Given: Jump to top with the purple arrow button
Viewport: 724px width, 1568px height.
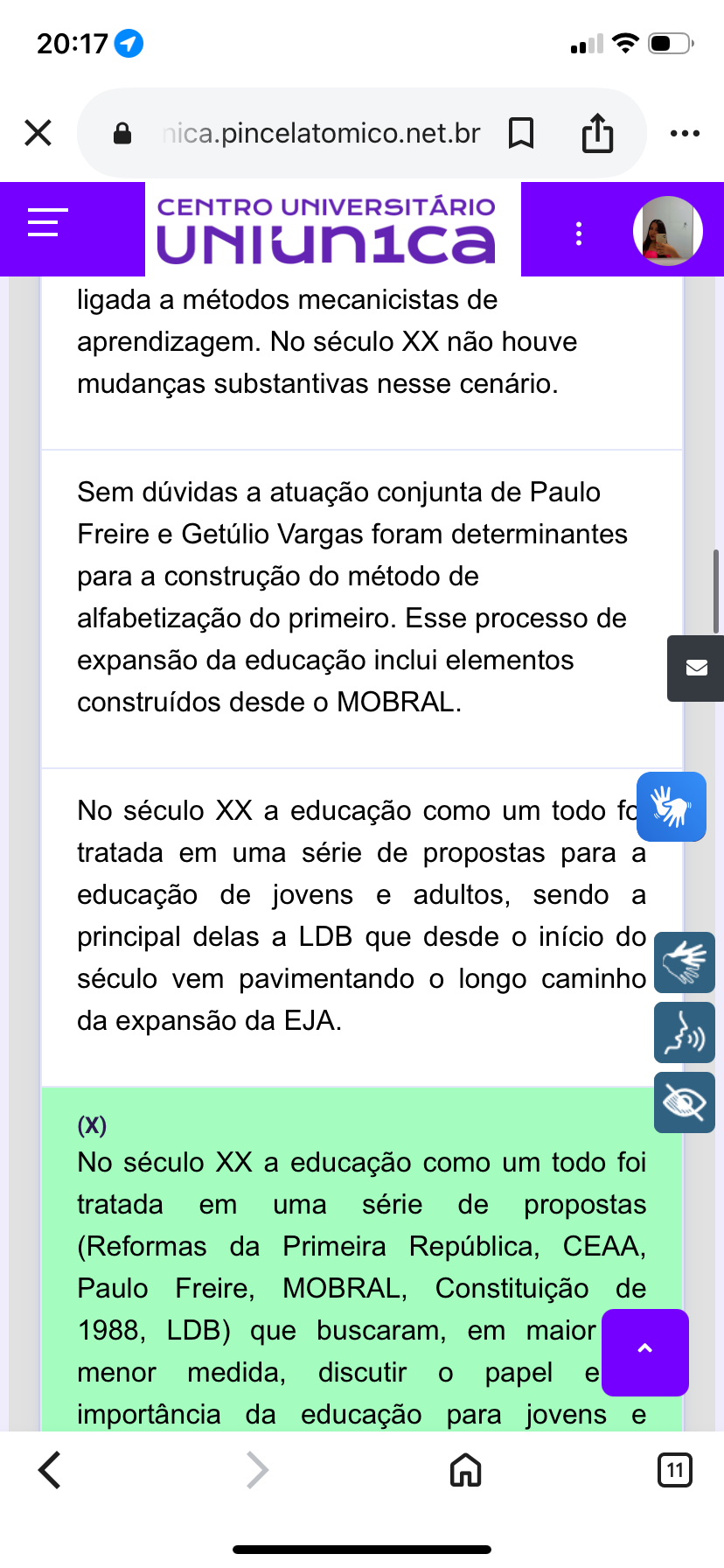Looking at the screenshot, I should point(644,1351).
